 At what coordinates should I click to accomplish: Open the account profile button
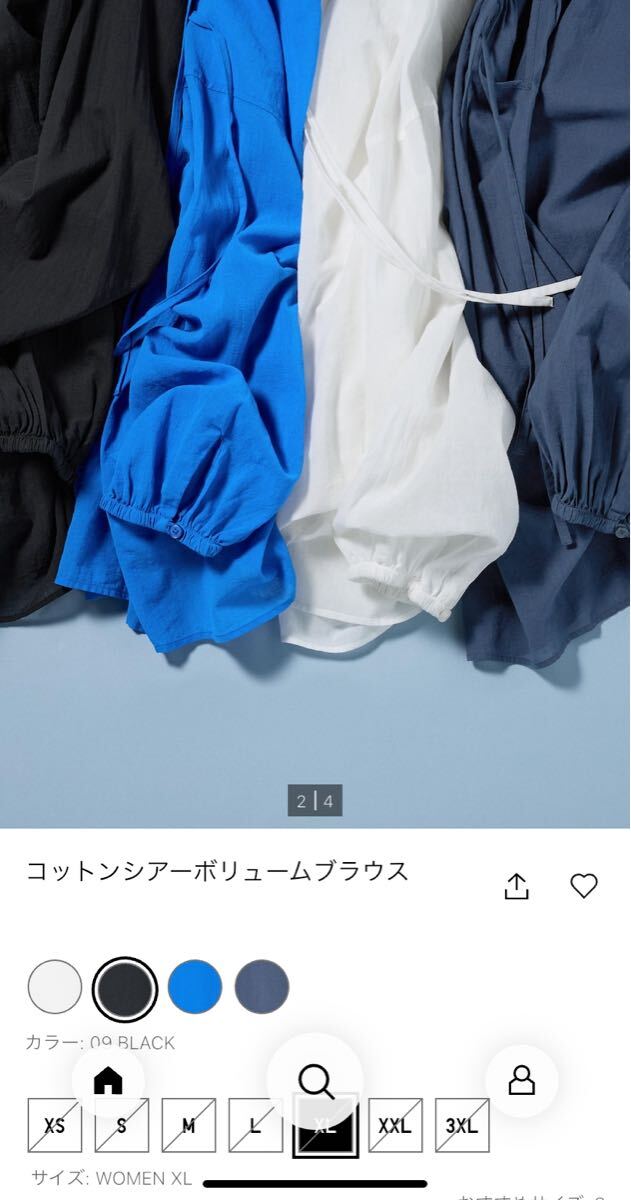pos(522,1080)
